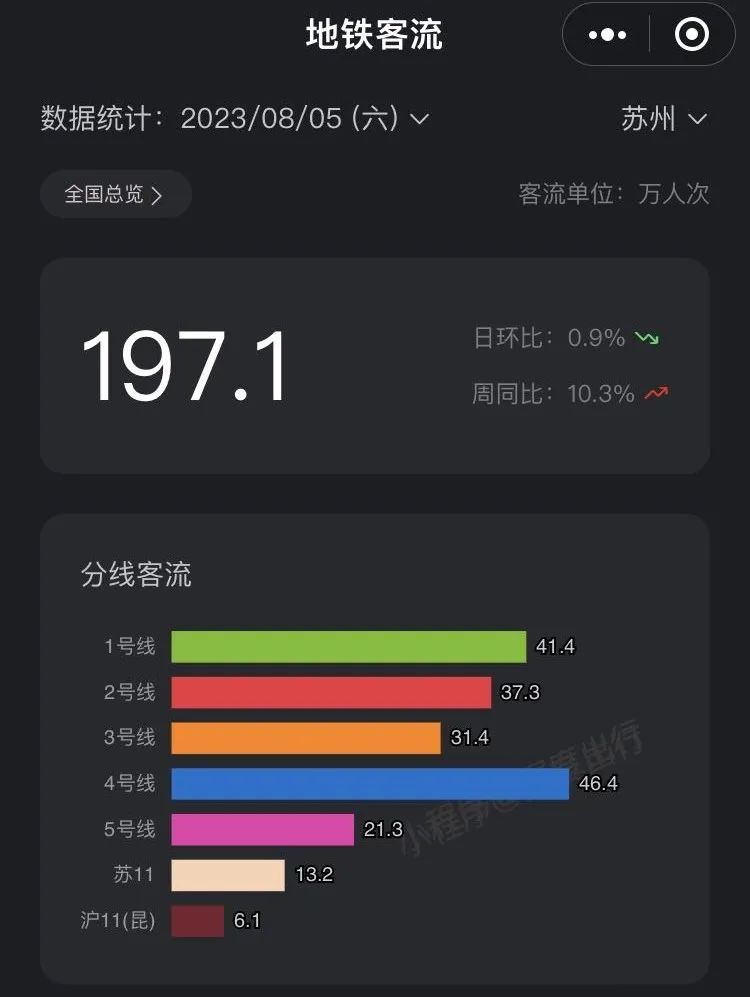Open the city selector showing 苏州

(663, 119)
